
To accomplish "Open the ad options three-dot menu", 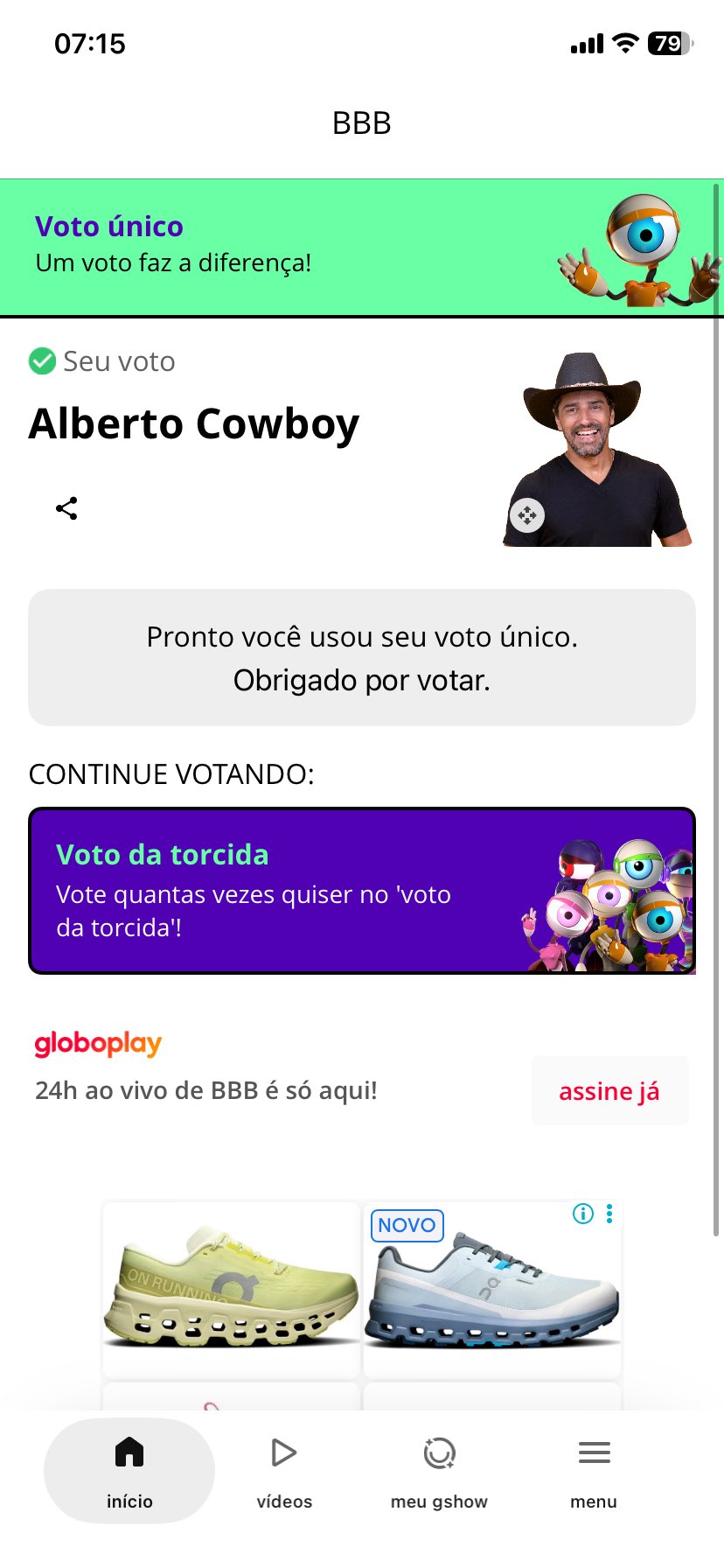I will (x=609, y=1214).
